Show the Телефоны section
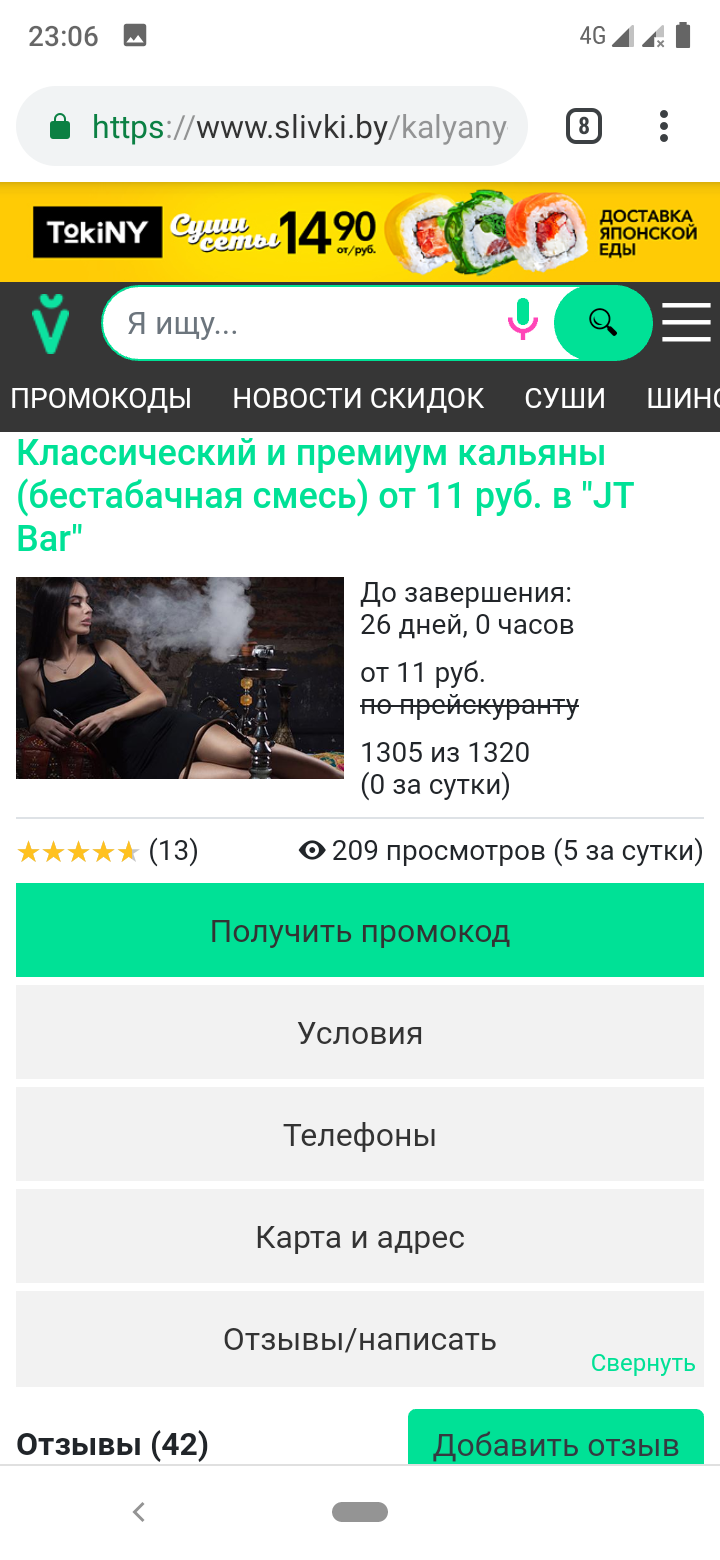The image size is (720, 1560). point(360,1135)
